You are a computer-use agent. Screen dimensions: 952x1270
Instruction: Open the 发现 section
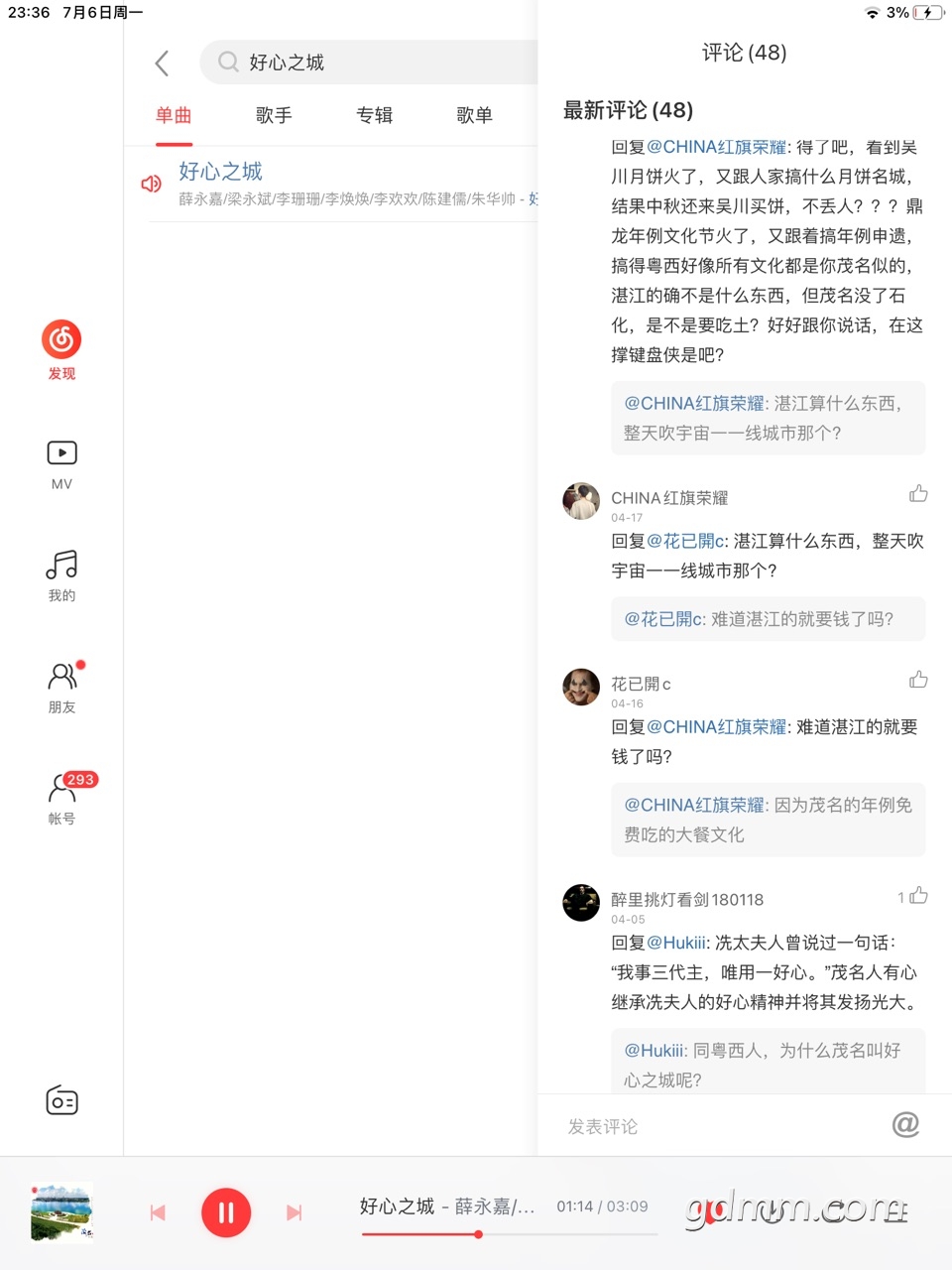coord(61,349)
